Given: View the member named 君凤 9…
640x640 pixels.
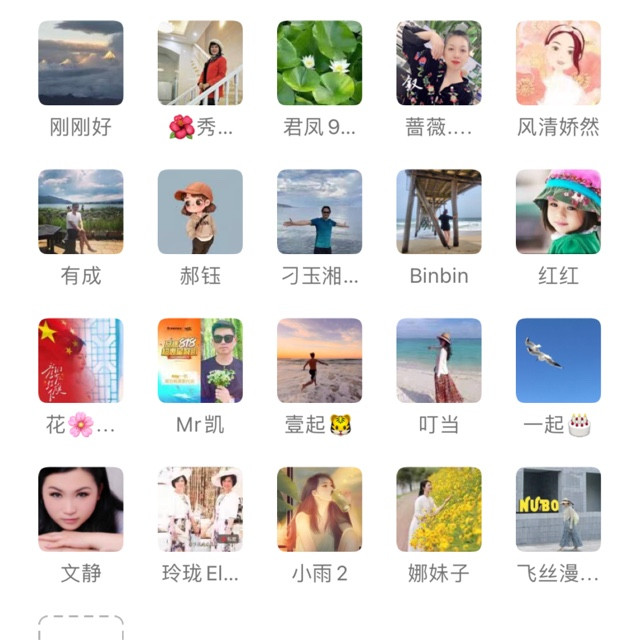Looking at the screenshot, I should pyautogui.click(x=319, y=63).
